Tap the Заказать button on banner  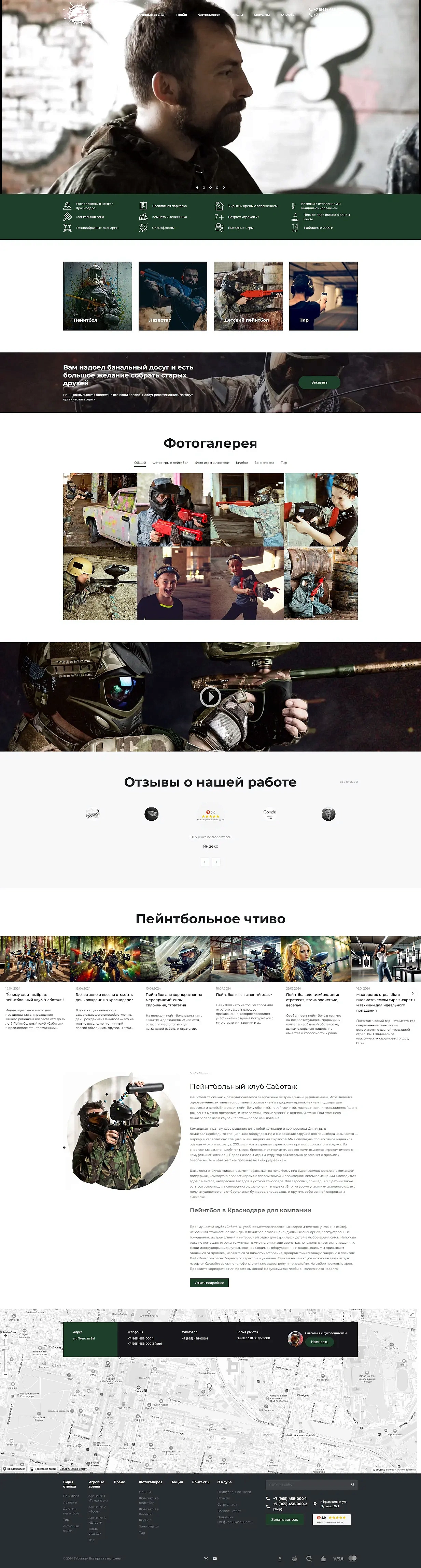coord(319,382)
